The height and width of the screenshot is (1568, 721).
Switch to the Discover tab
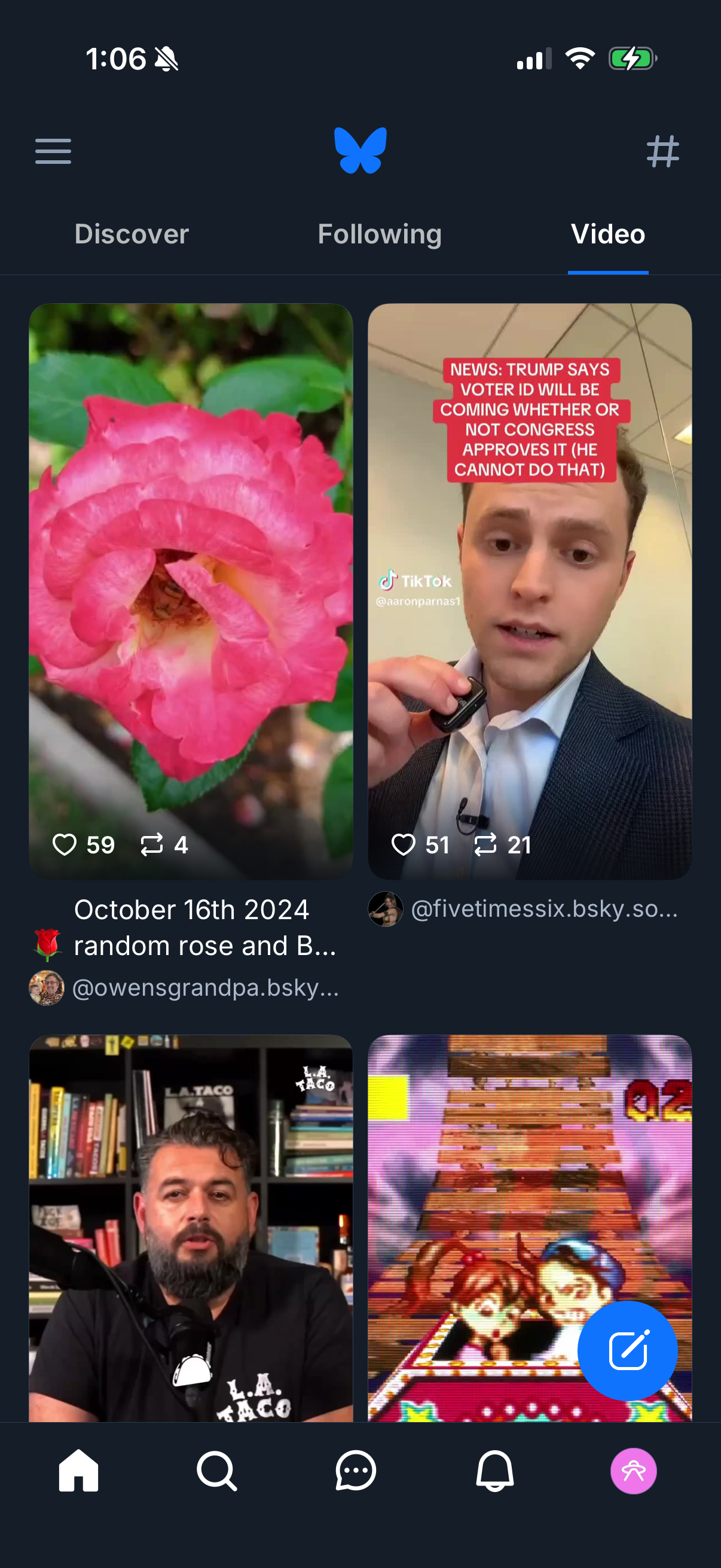click(131, 234)
